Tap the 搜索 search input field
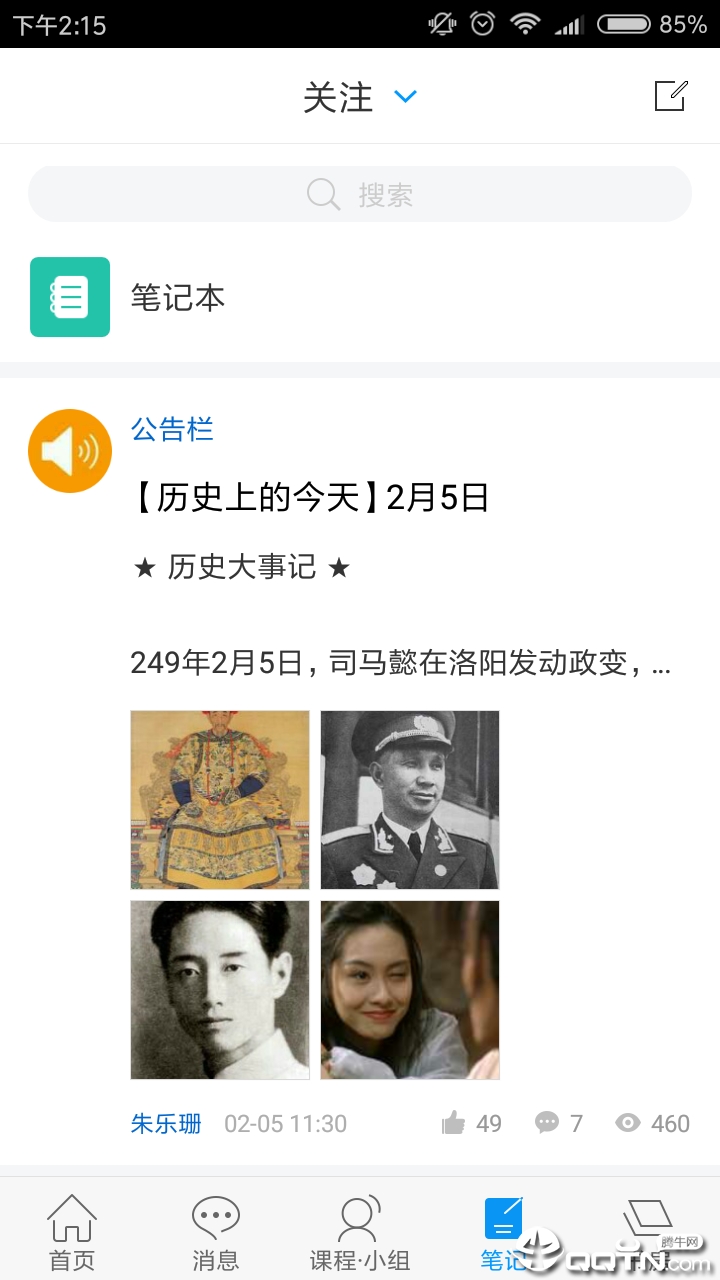The image size is (720, 1280). [x=360, y=192]
